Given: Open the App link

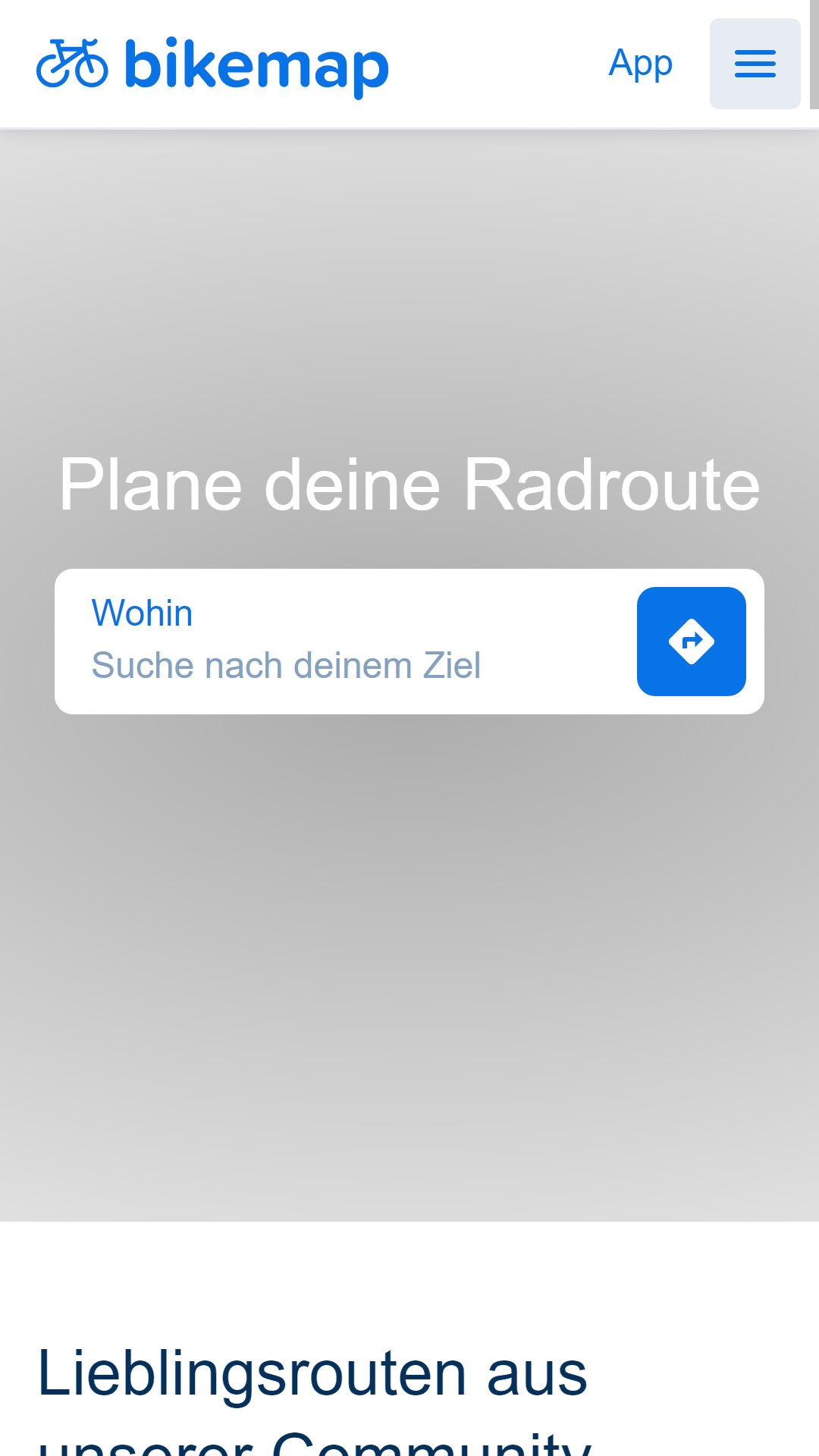Looking at the screenshot, I should tap(640, 64).
